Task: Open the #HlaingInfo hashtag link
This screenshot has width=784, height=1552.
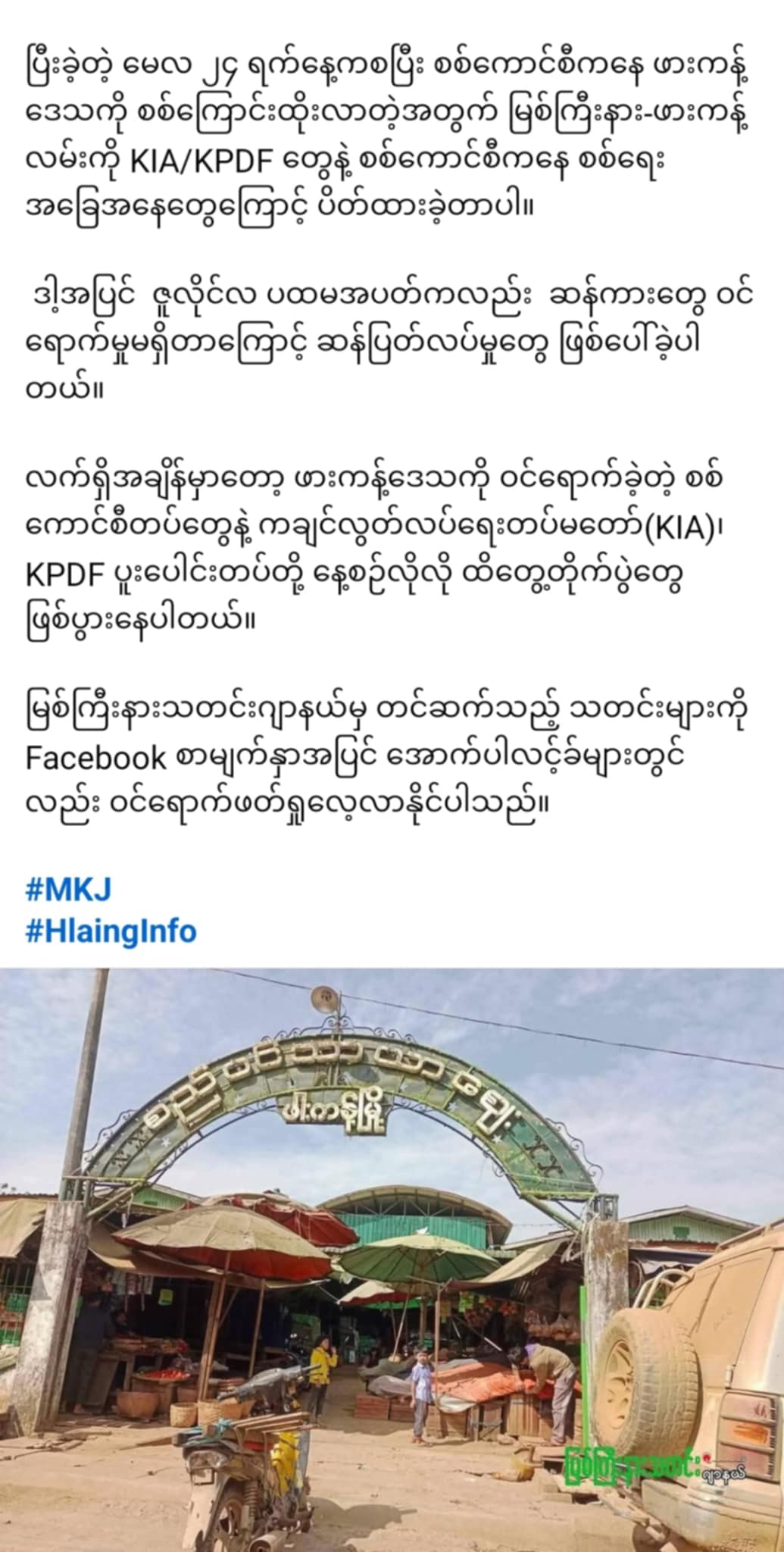Action: (x=111, y=931)
